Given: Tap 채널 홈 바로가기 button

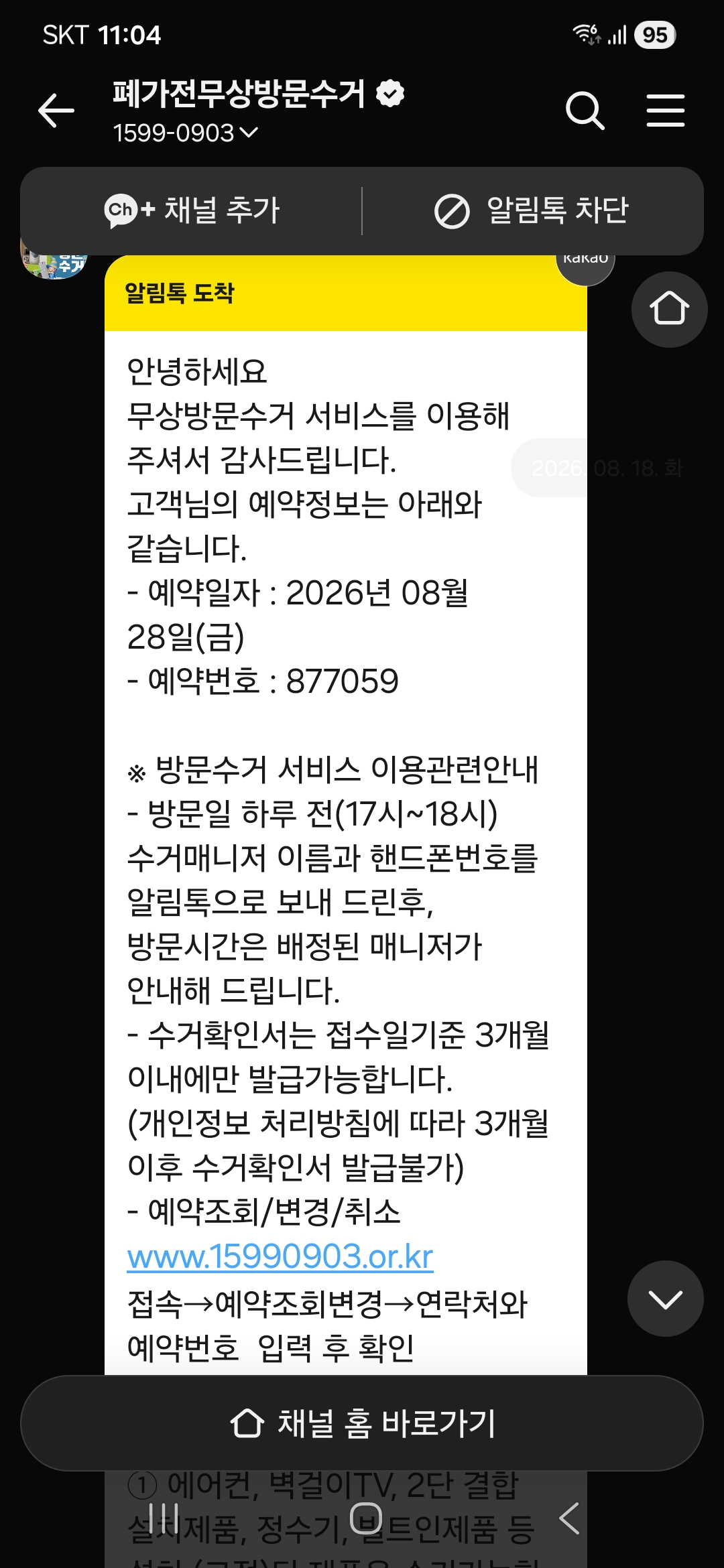Looking at the screenshot, I should (x=362, y=1423).
